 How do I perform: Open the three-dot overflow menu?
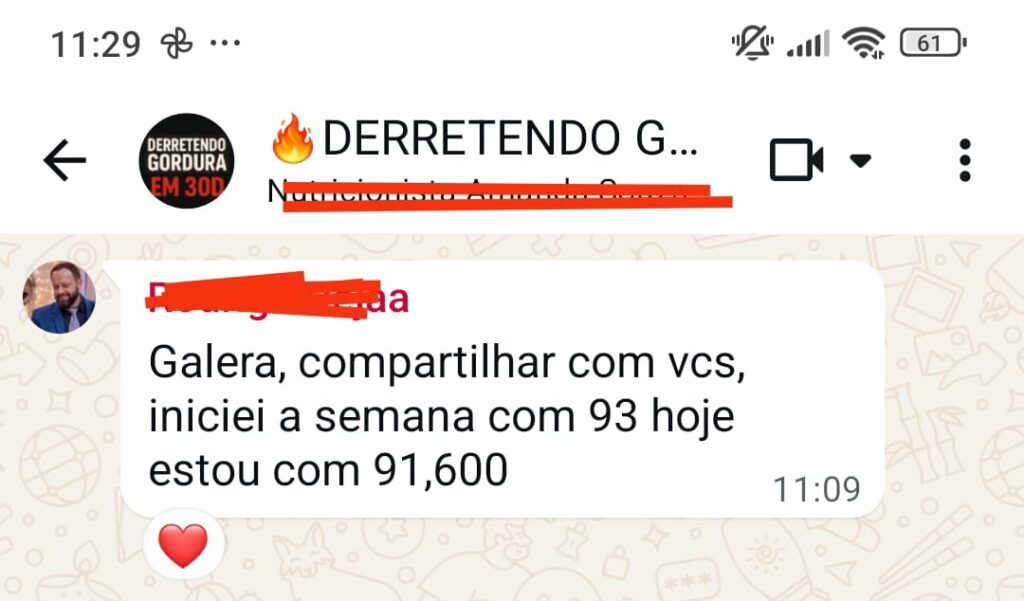click(x=964, y=160)
